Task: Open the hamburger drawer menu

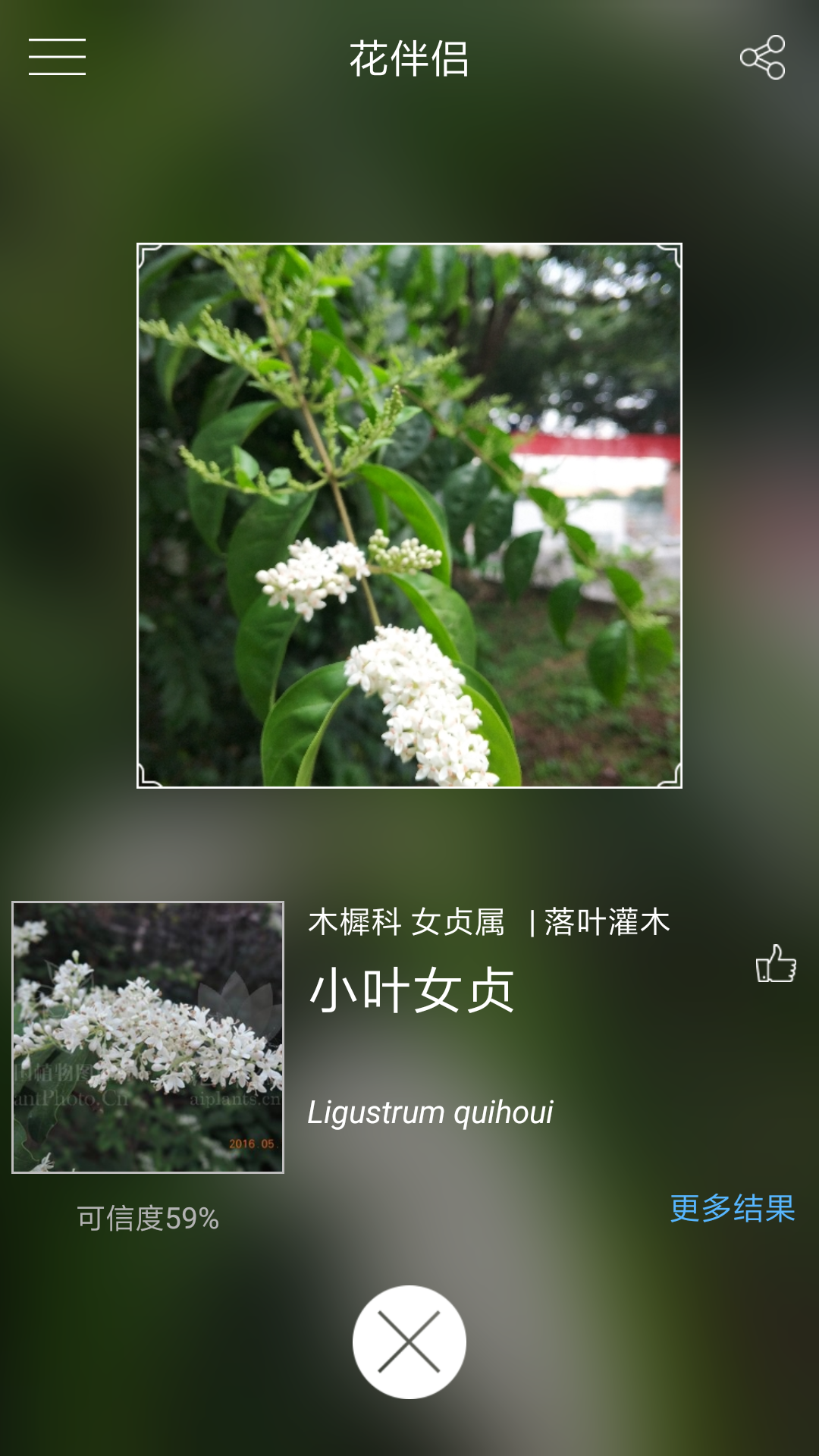Action: tap(57, 57)
